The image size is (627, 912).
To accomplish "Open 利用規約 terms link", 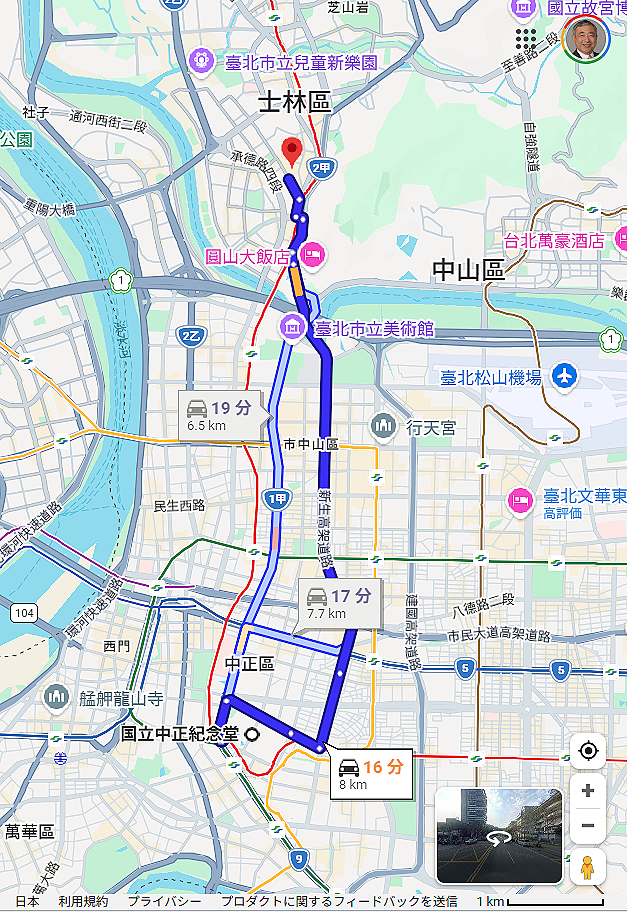I will (82, 901).
